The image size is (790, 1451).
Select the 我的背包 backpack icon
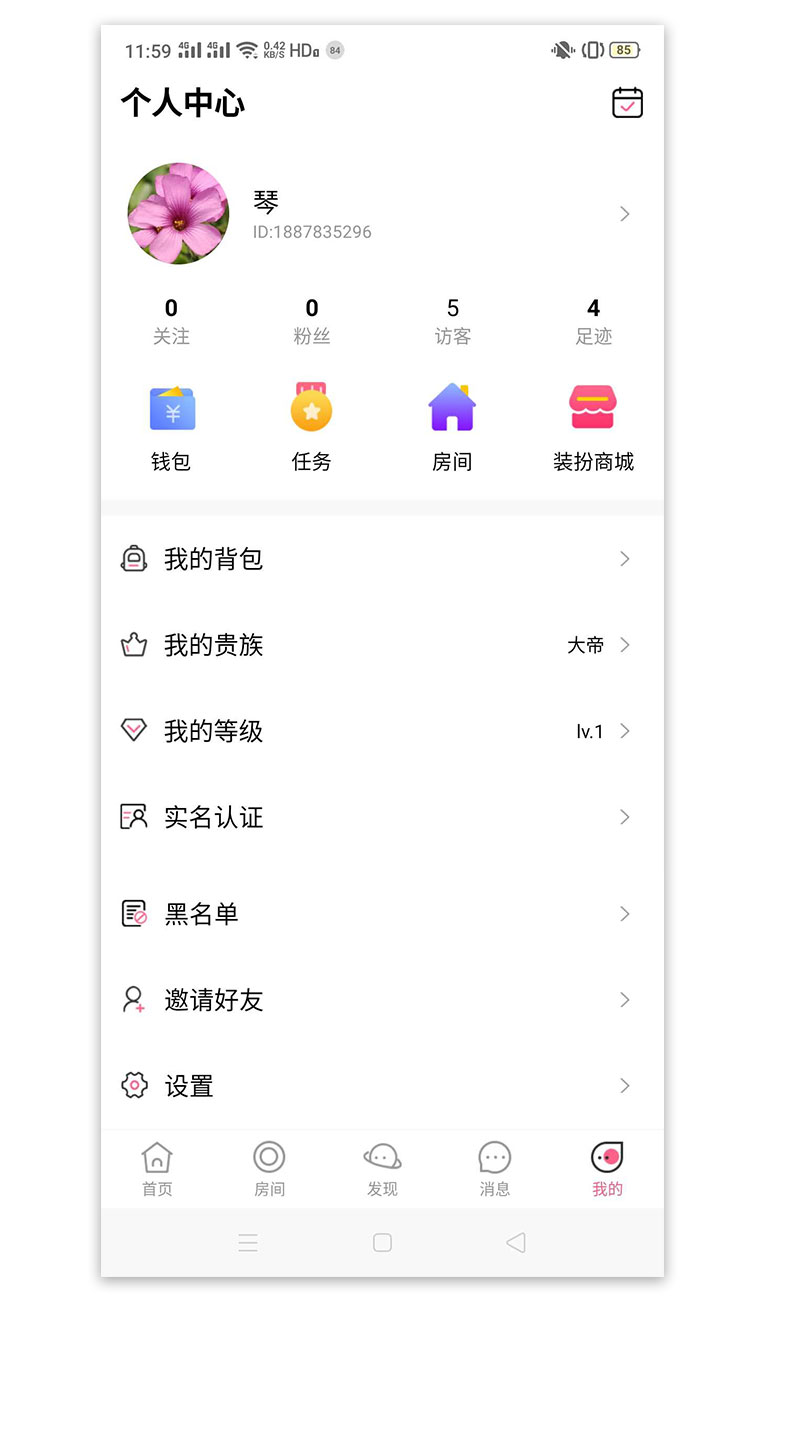point(135,559)
